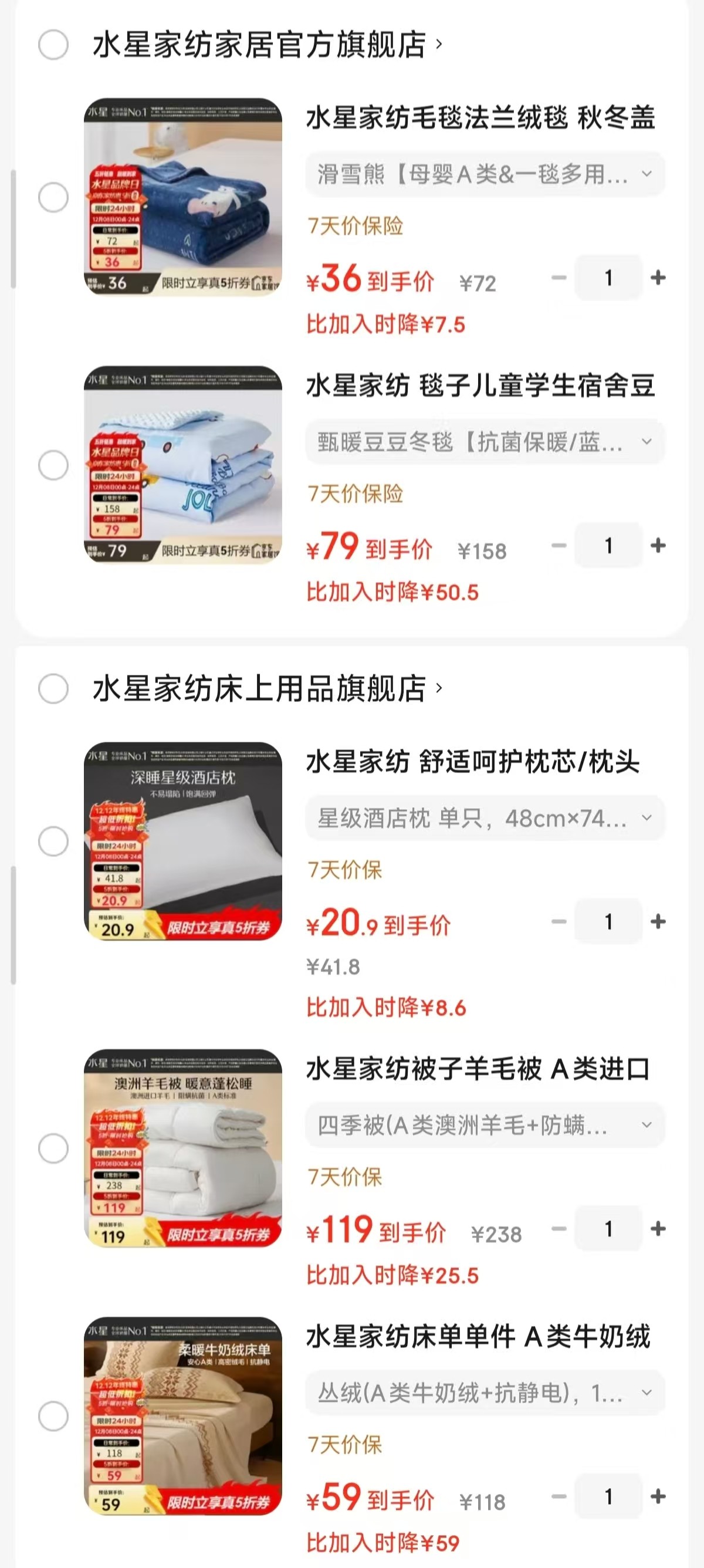Select all items from 水星家纺床上用品旗舰店
Screen dimensions: 704x1568
pyautogui.click(x=53, y=689)
